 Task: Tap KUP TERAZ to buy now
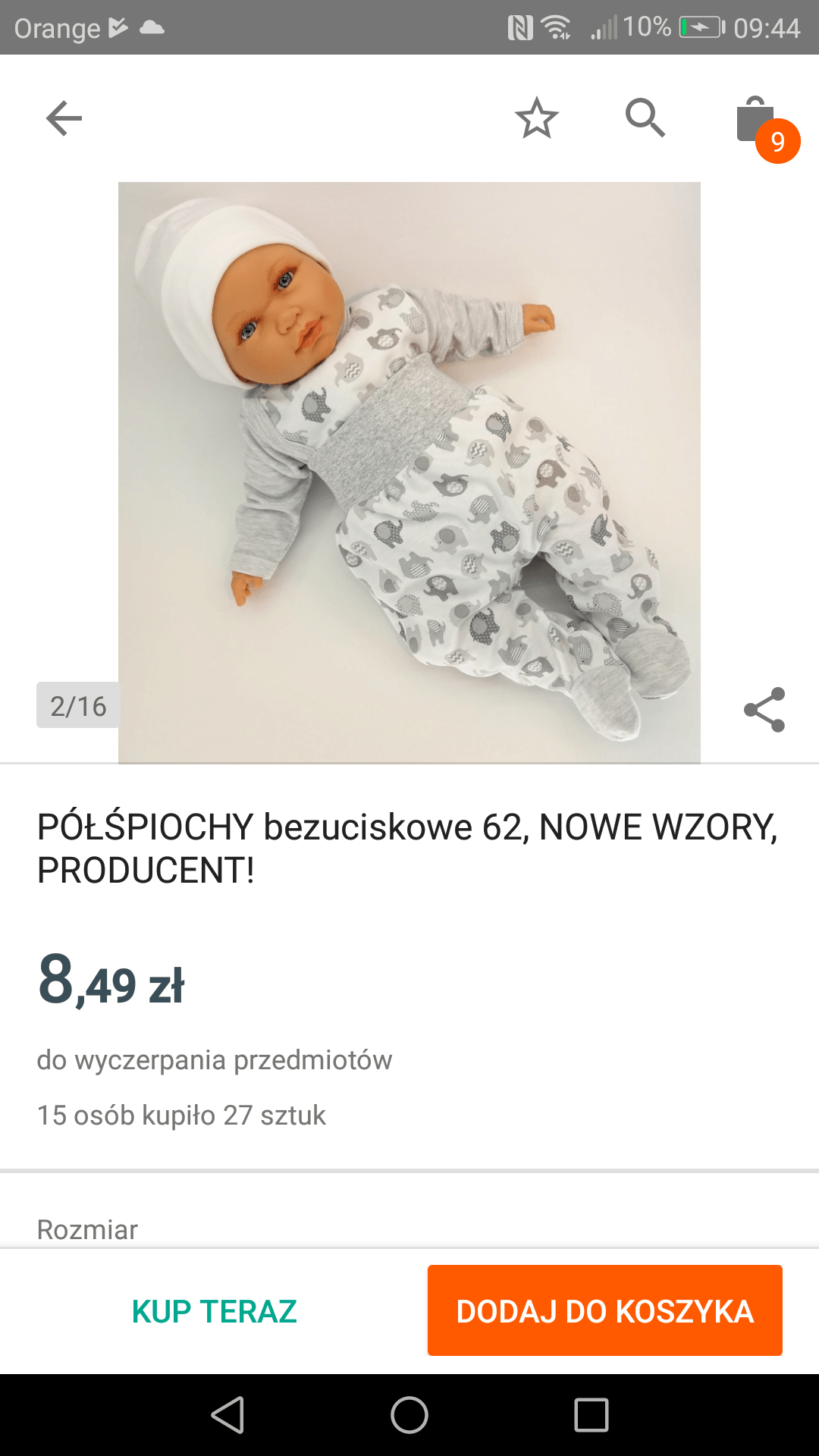[214, 1311]
